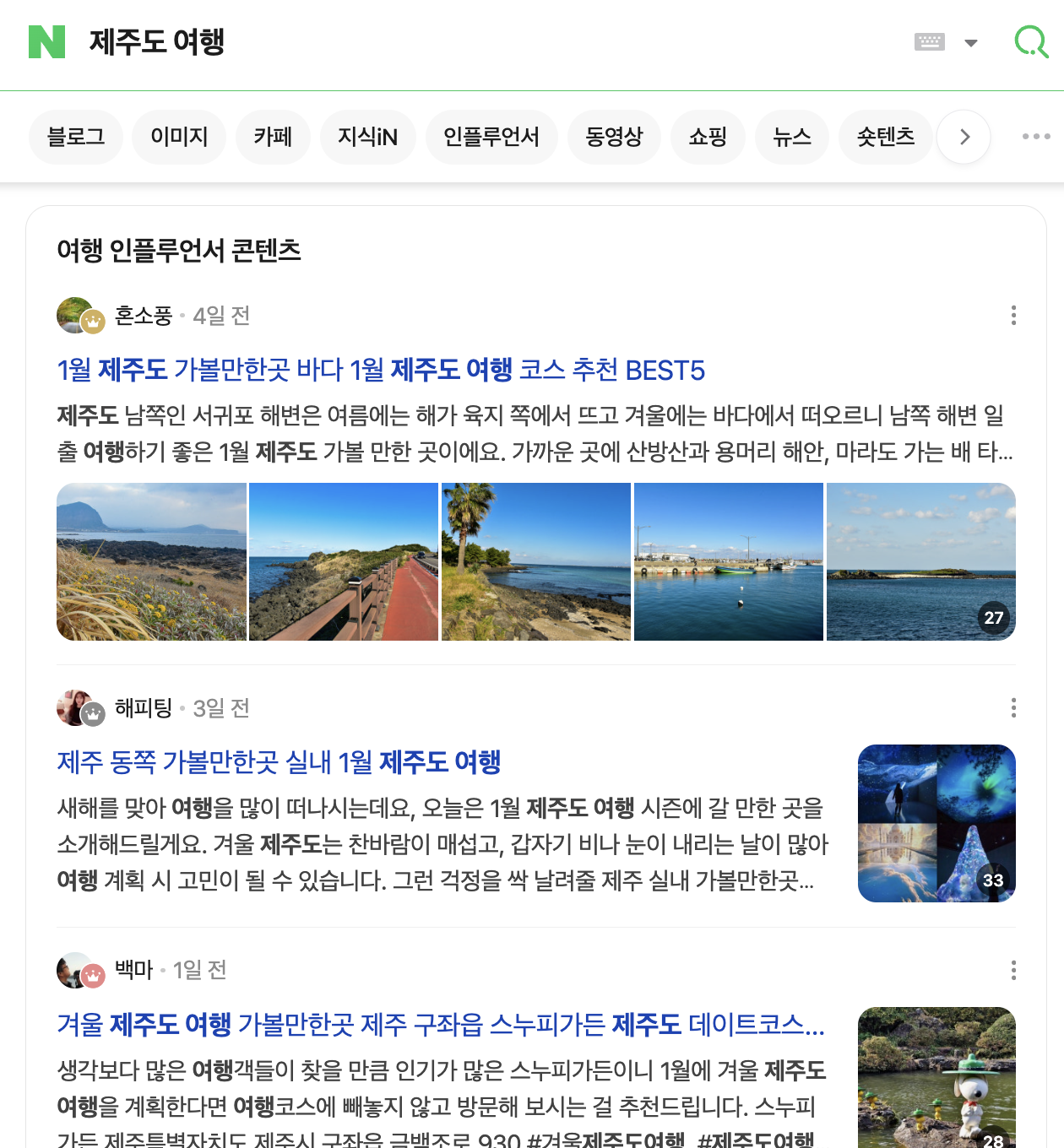Switch to the 동영상 tab
This screenshot has width=1064, height=1148.
614,137
